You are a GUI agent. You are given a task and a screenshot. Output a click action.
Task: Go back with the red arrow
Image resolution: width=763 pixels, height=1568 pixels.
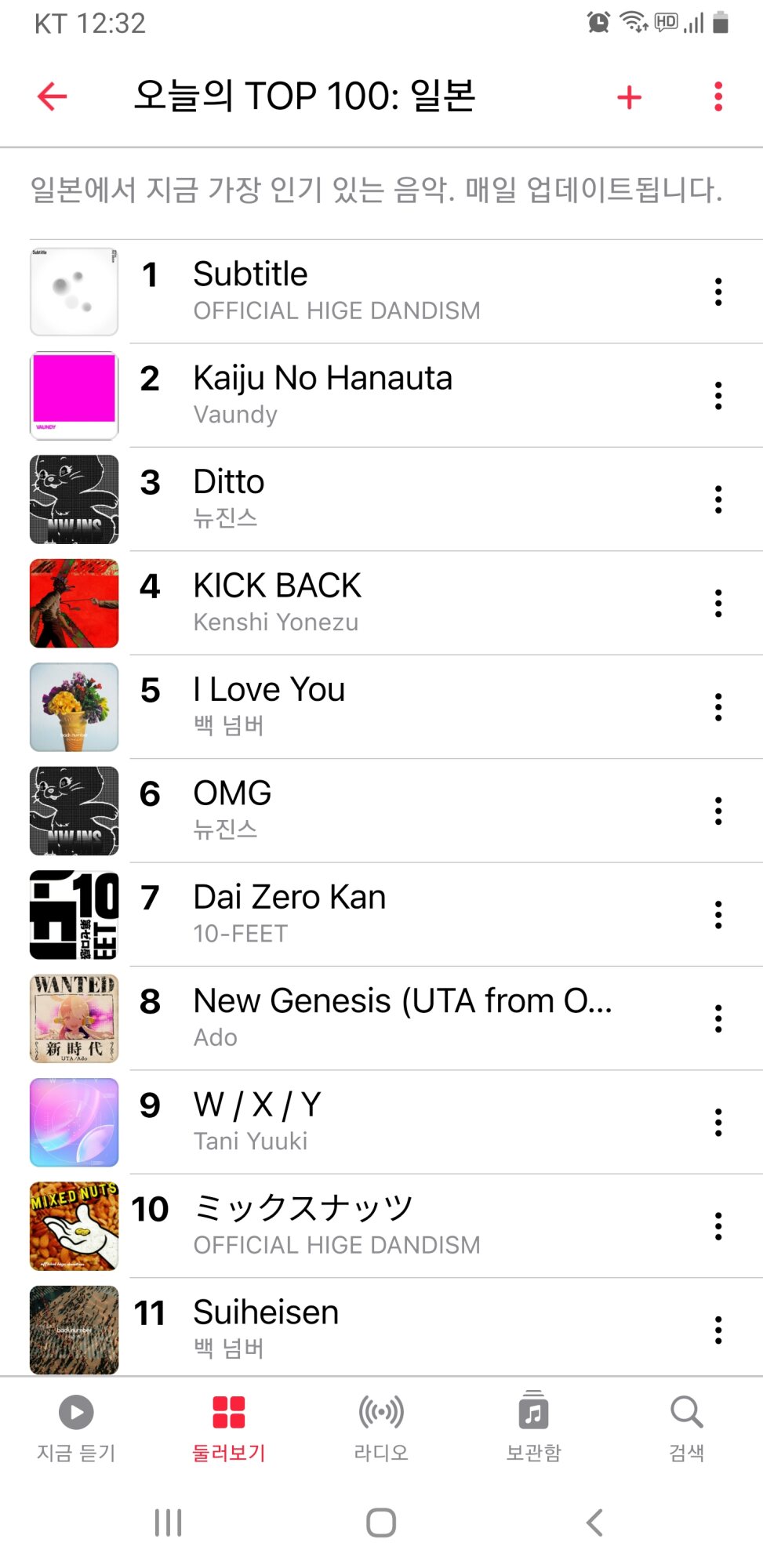tap(53, 96)
